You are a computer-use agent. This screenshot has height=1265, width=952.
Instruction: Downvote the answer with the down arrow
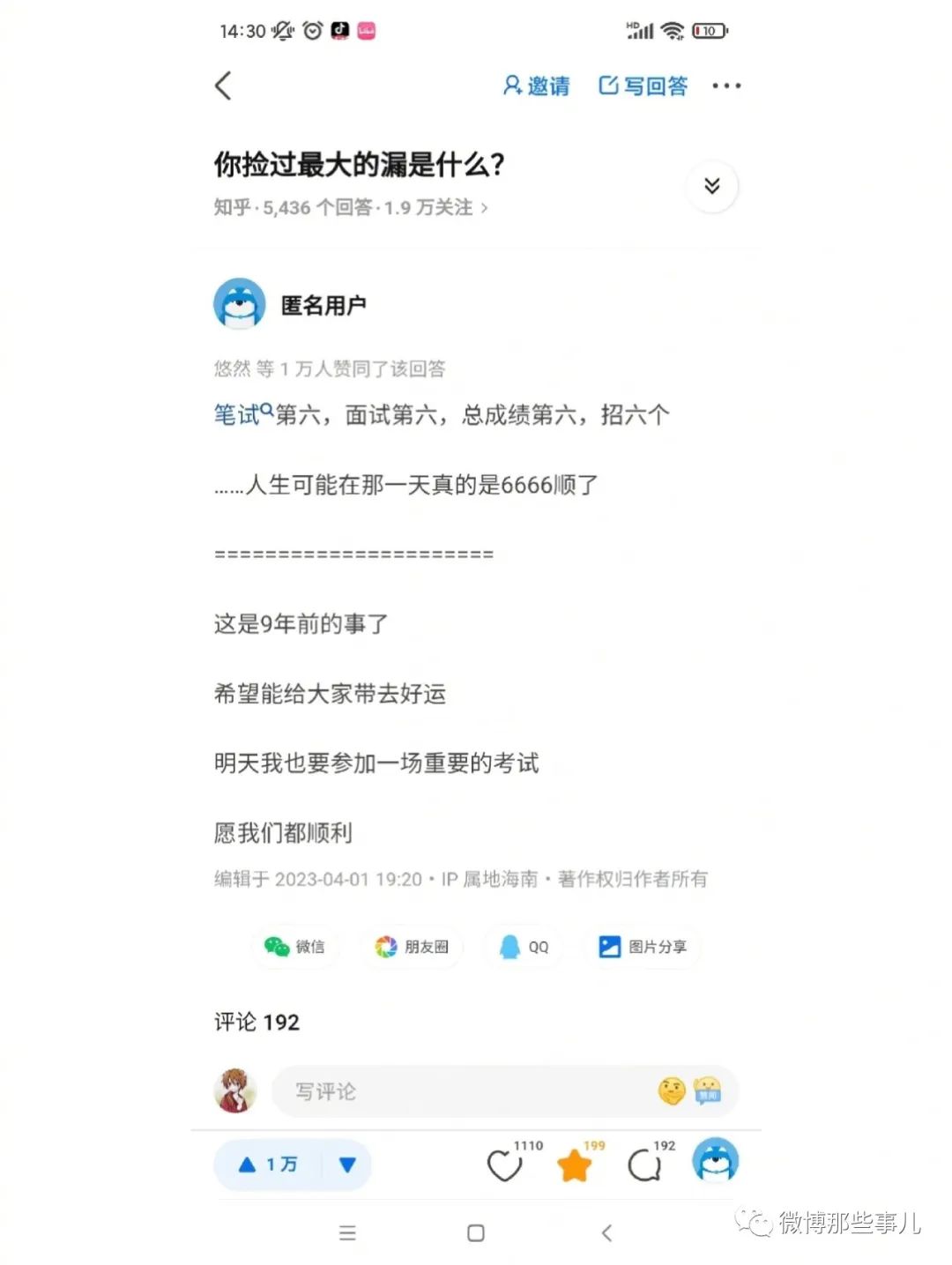[347, 1165]
